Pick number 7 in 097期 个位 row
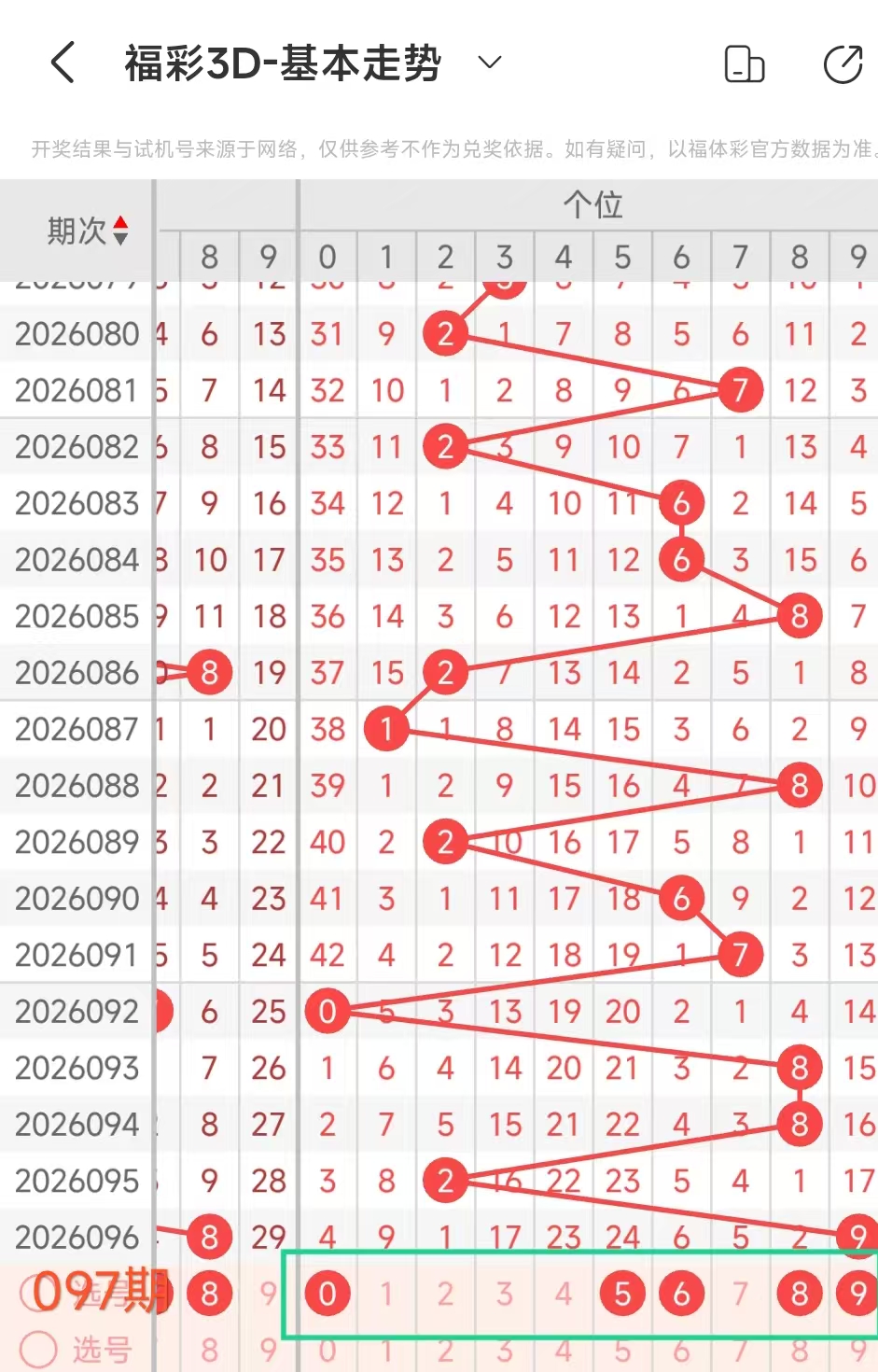878x1372 pixels. 740,1294
